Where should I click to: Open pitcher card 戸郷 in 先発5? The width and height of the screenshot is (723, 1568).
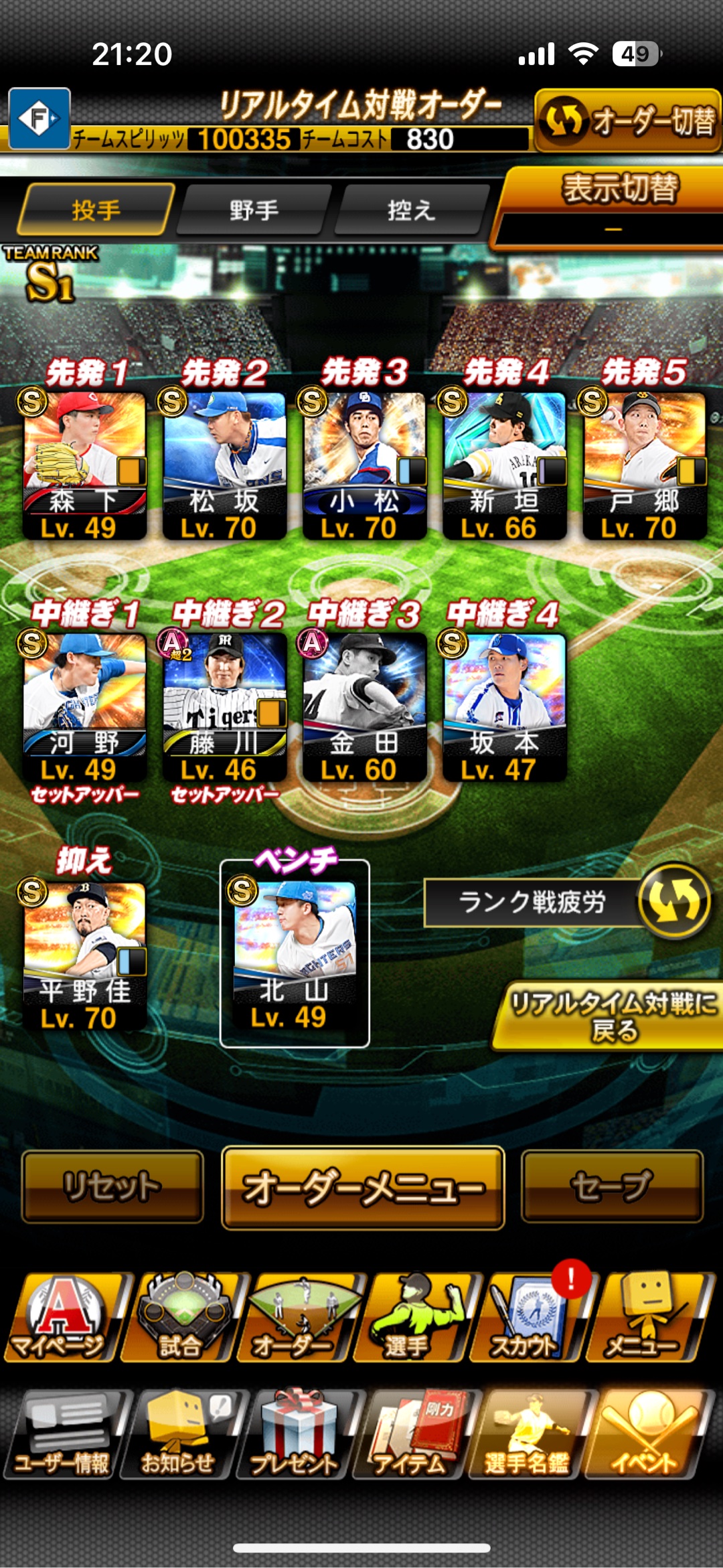pos(644,465)
